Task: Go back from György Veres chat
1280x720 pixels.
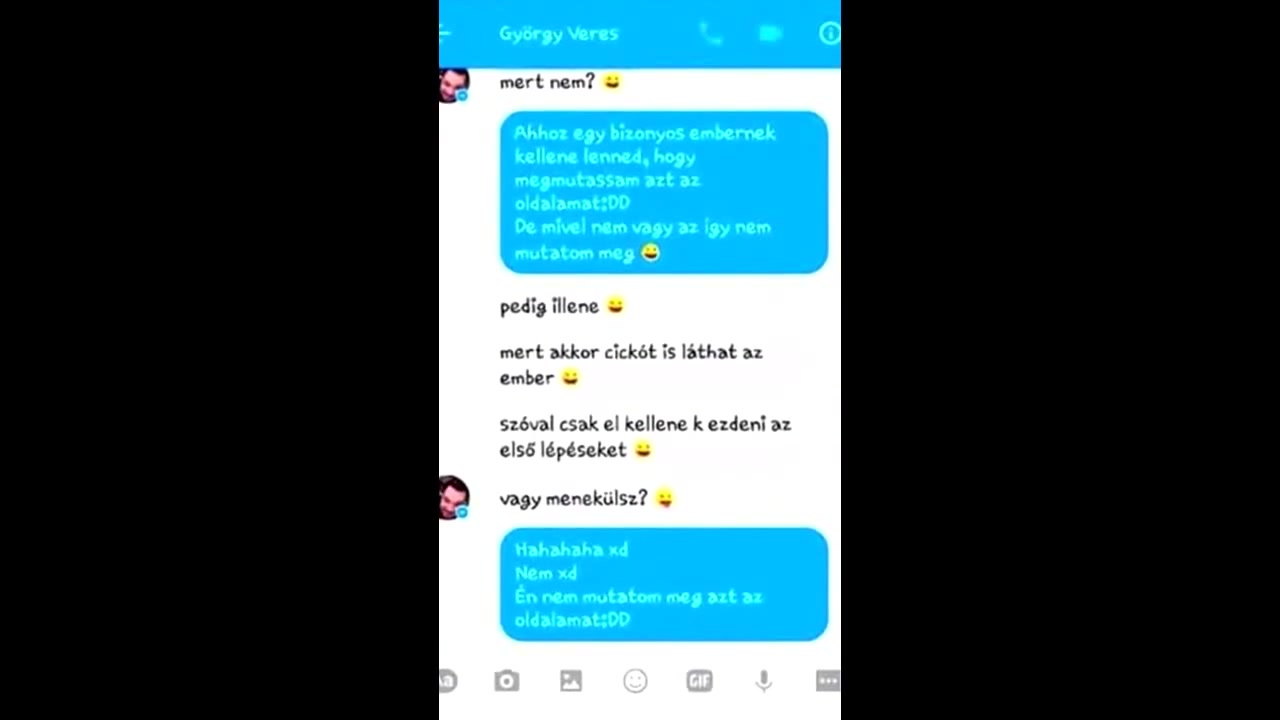Action: [446, 33]
